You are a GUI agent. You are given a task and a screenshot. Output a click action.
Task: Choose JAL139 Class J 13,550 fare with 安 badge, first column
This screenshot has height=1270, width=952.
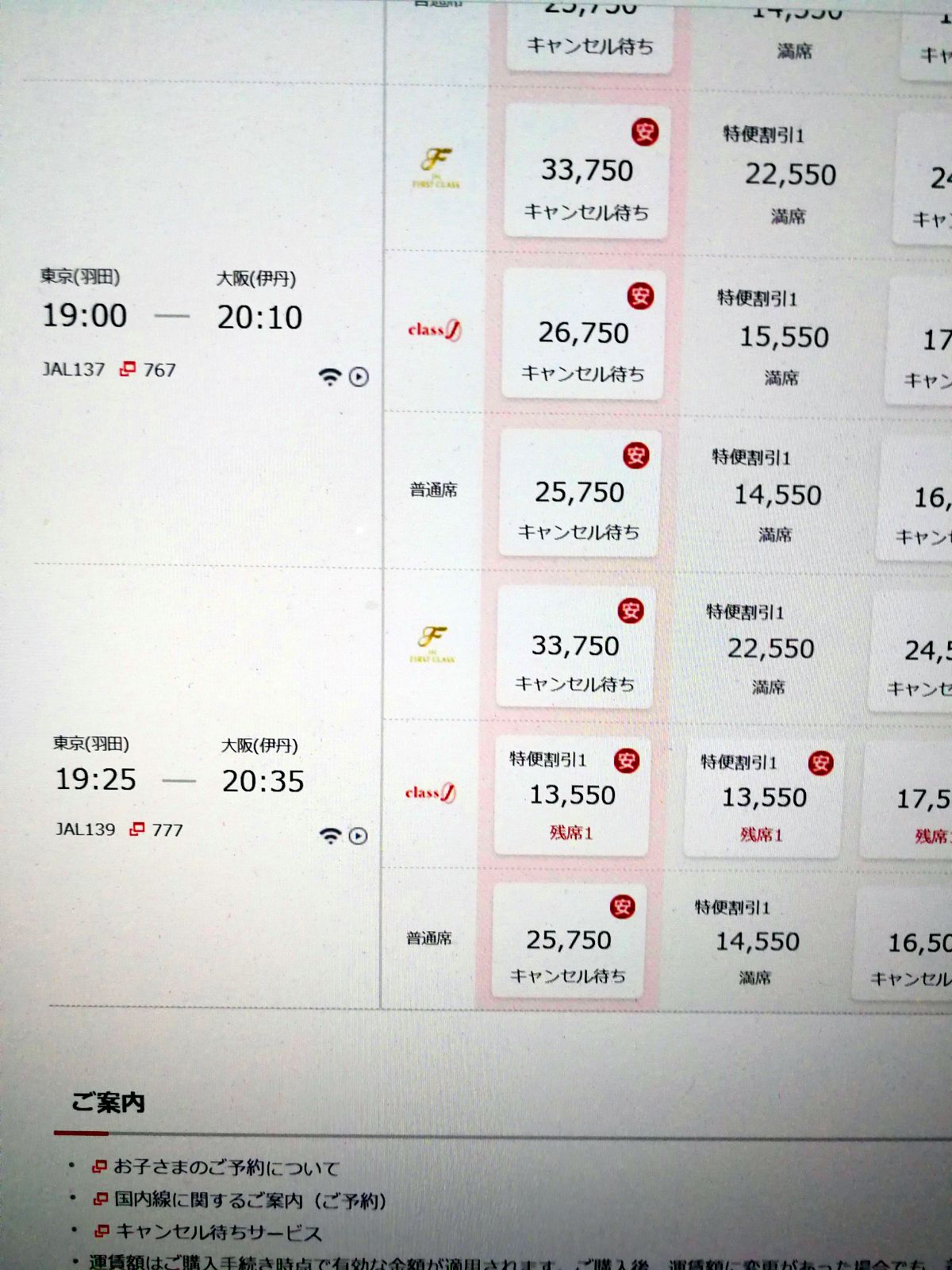572,796
